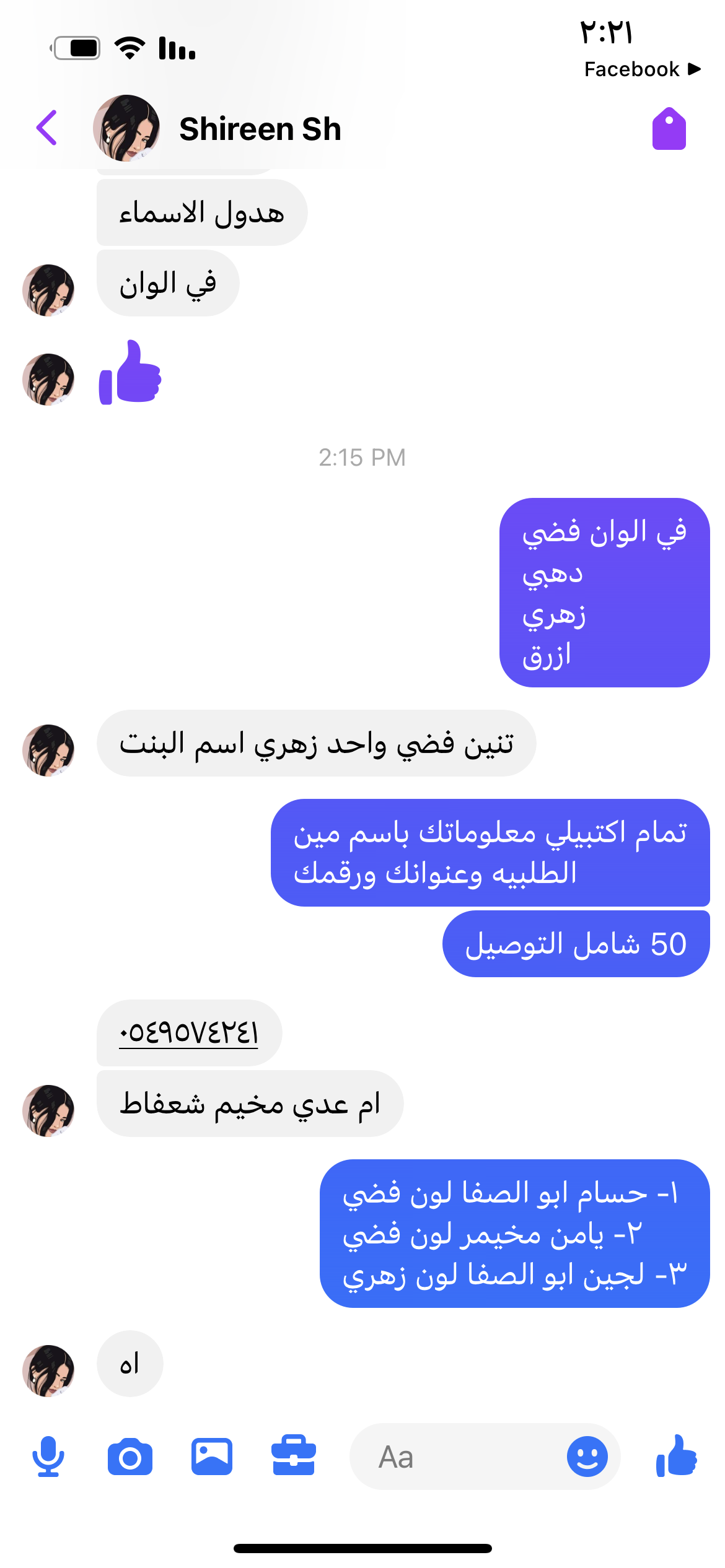This screenshot has width=725, height=1568.
Task: Send a thumbs-up like
Action: (677, 1457)
